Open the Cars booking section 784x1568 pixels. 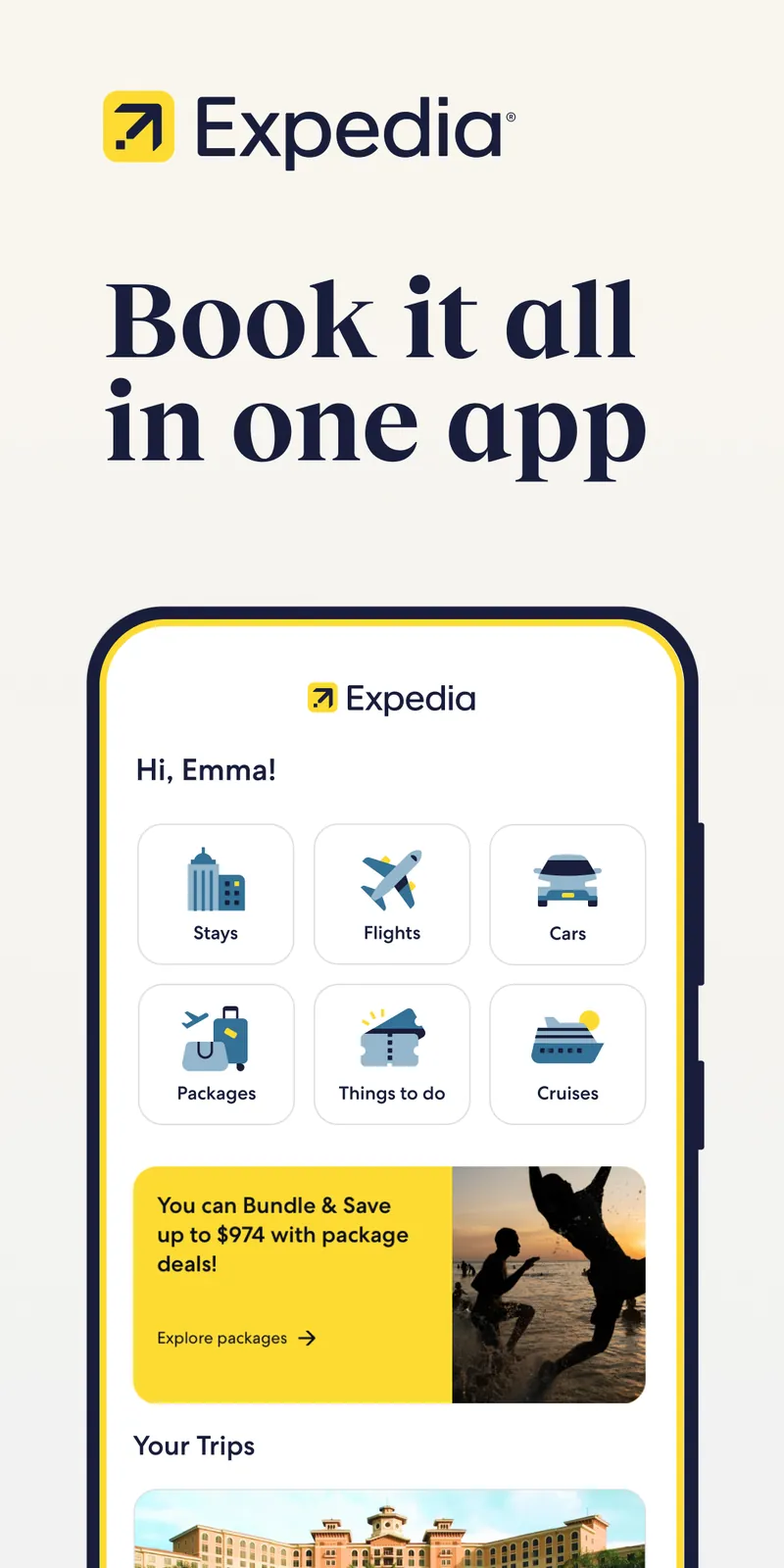(567, 894)
